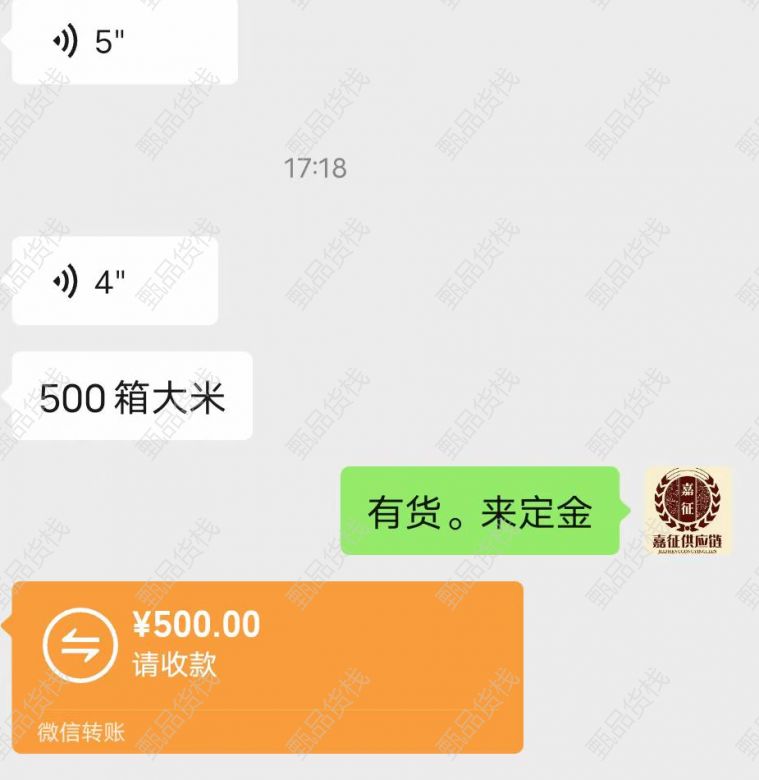Play the 4-second voice message
This screenshot has width=759, height=780.
pos(113,282)
